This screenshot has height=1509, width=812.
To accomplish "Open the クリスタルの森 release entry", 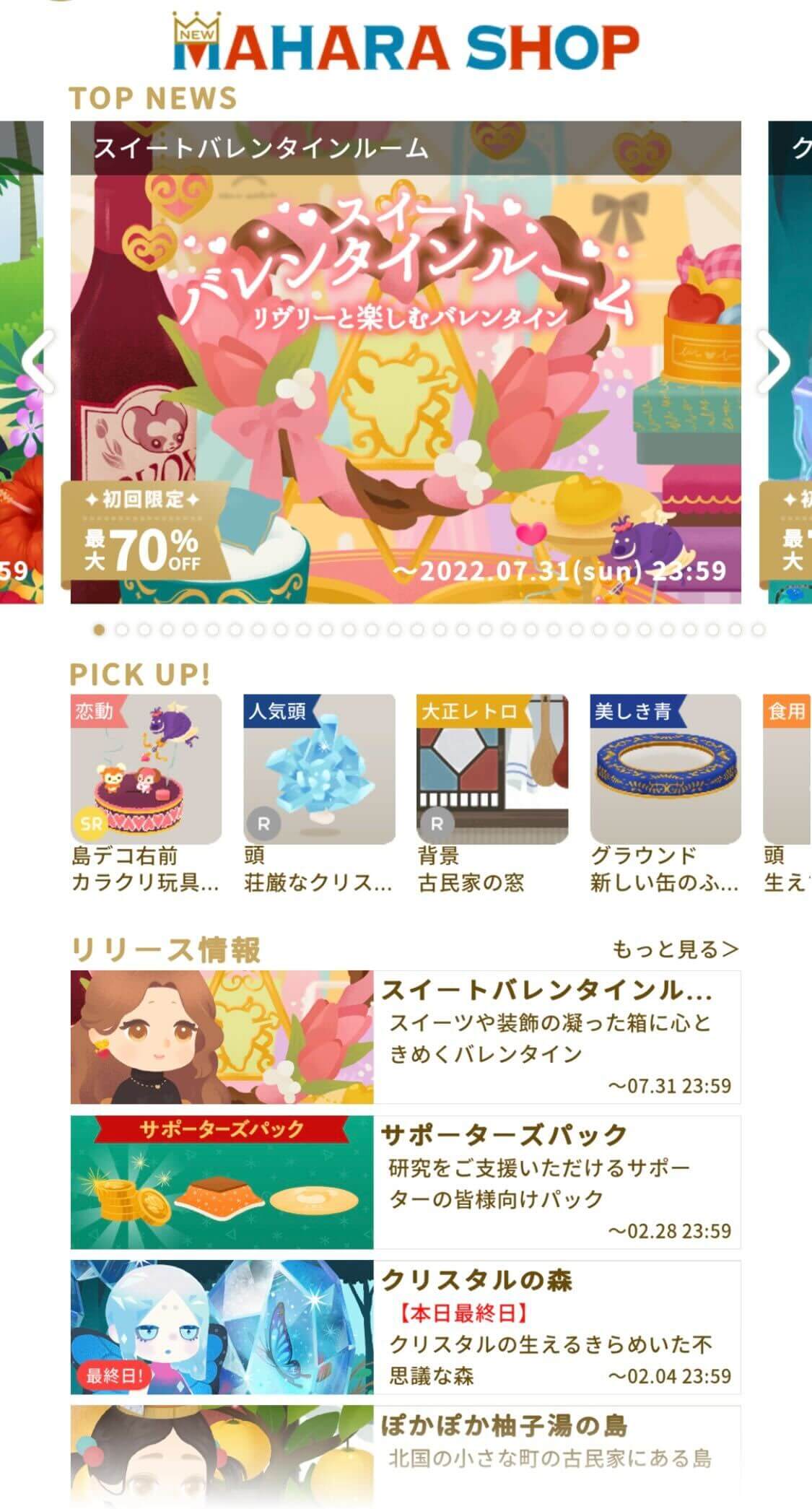I will [405, 1327].
